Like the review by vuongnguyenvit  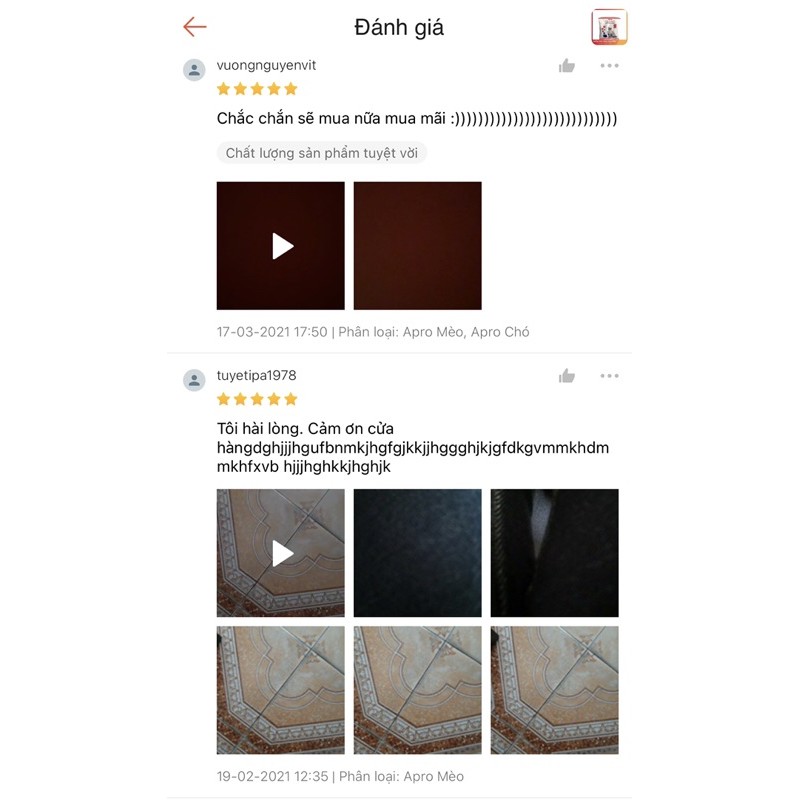pos(567,66)
